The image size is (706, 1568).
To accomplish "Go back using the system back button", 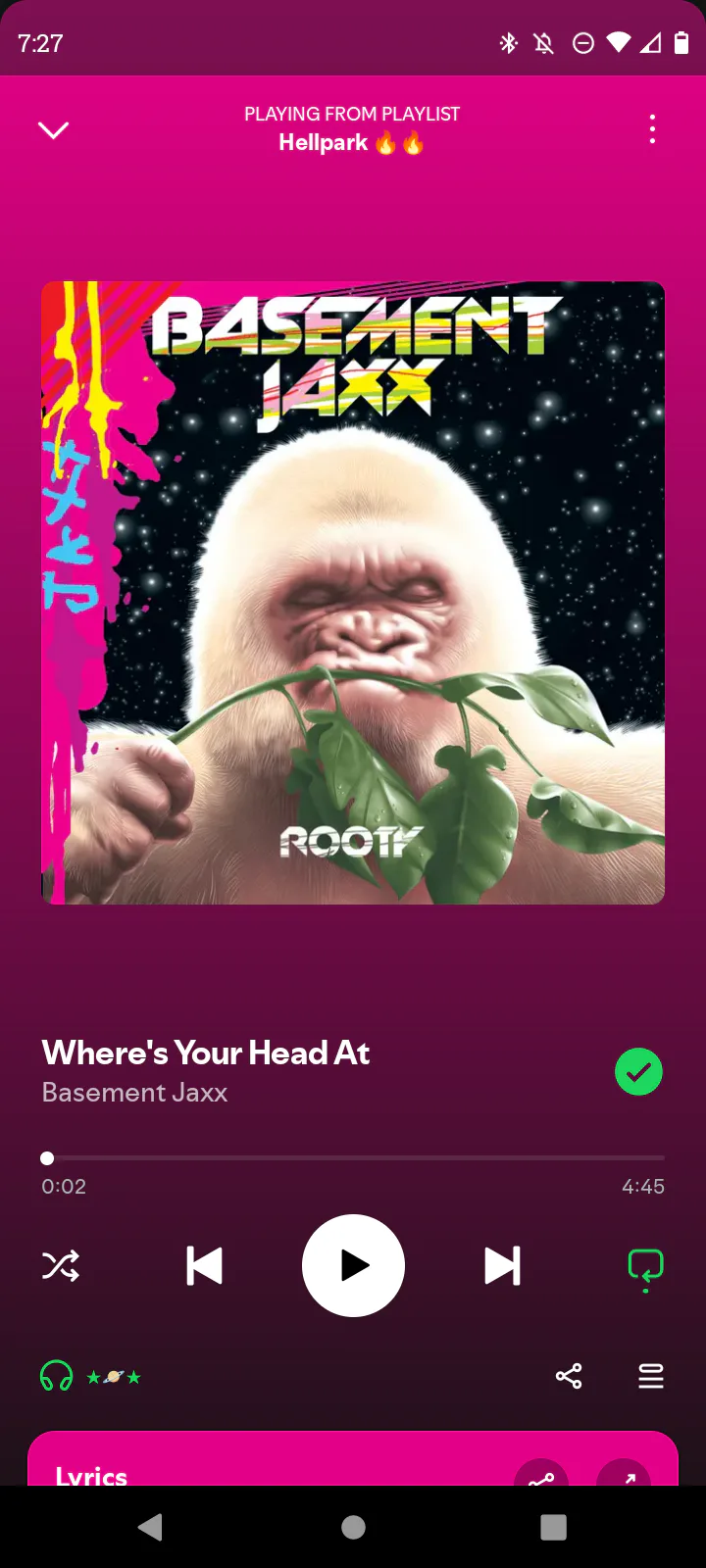I will click(150, 1527).
